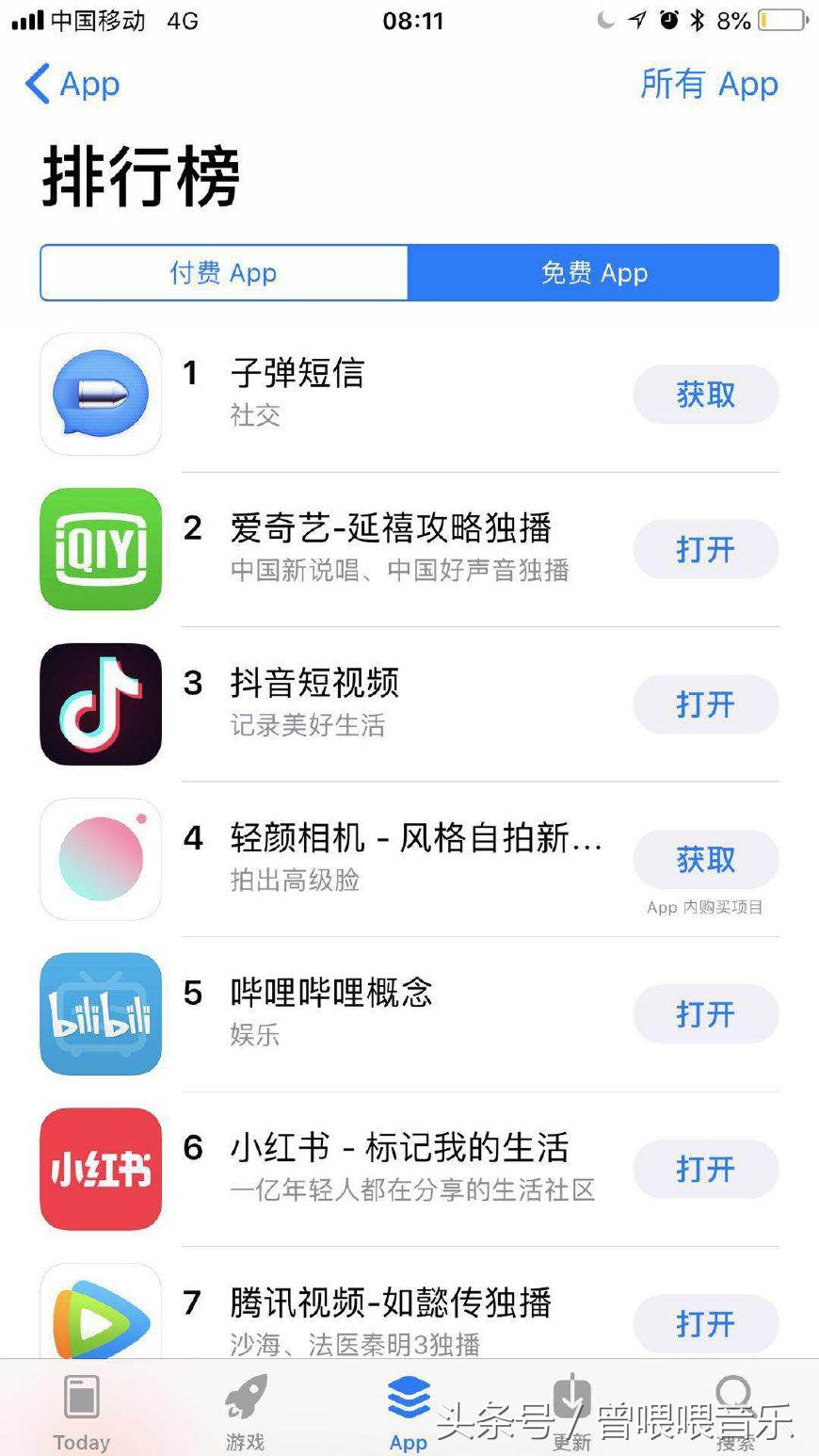Tap the 子弹短信 app icon
The image size is (819, 1456).
pyautogui.click(x=100, y=395)
